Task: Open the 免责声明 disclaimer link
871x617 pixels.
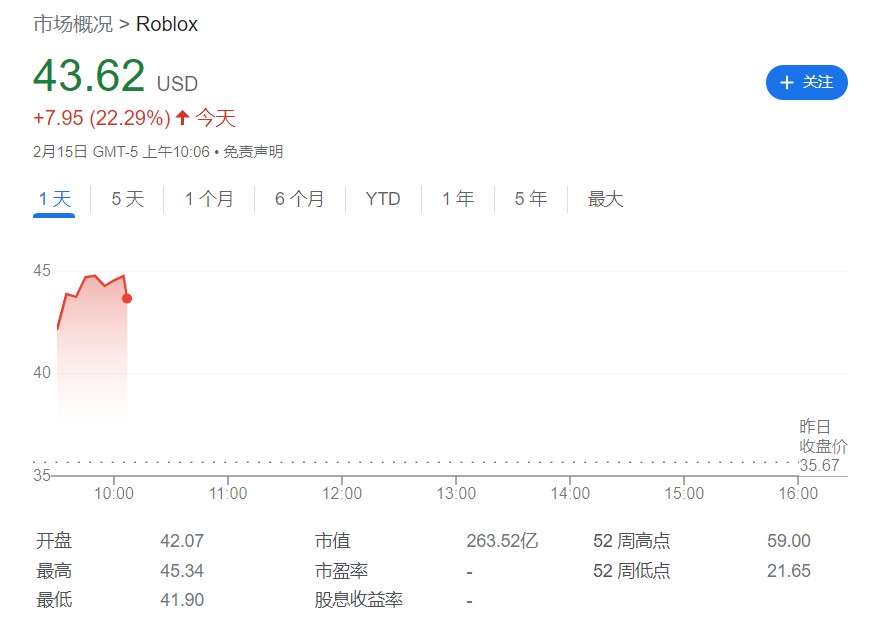Action: pyautogui.click(x=253, y=152)
